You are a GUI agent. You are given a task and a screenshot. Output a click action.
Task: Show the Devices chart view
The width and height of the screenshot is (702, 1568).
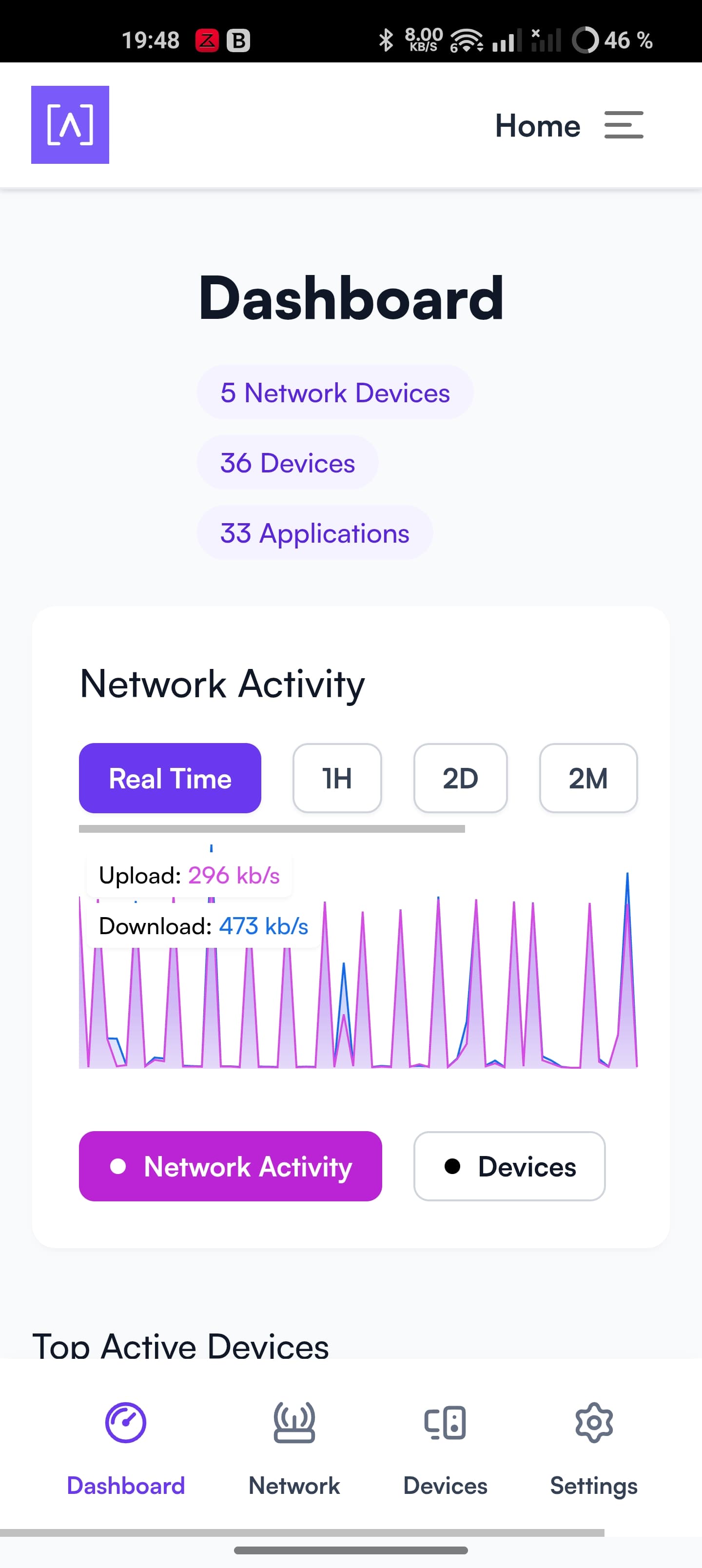[x=509, y=1166]
